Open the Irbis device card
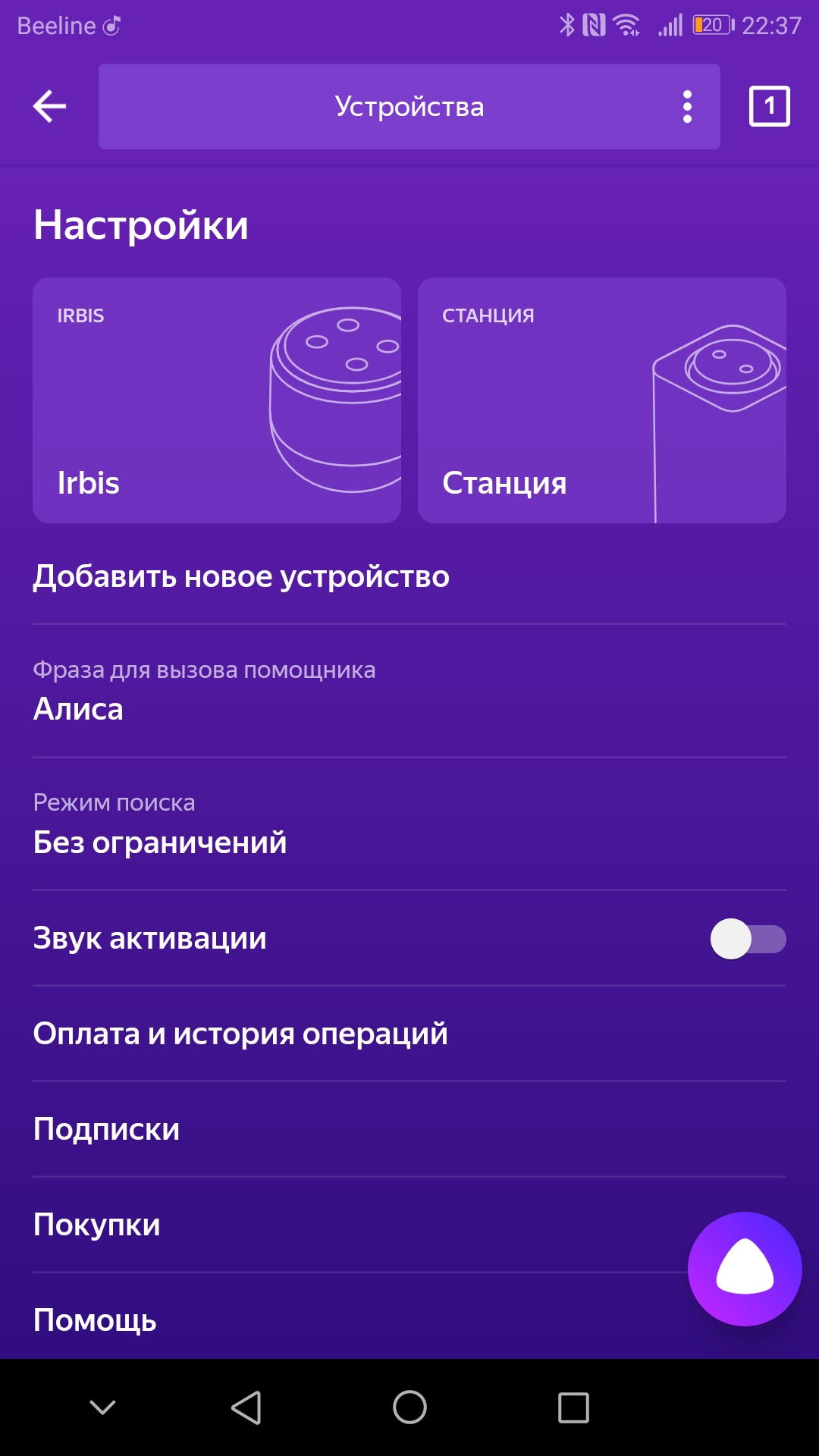This screenshot has height=1456, width=819. click(x=217, y=400)
